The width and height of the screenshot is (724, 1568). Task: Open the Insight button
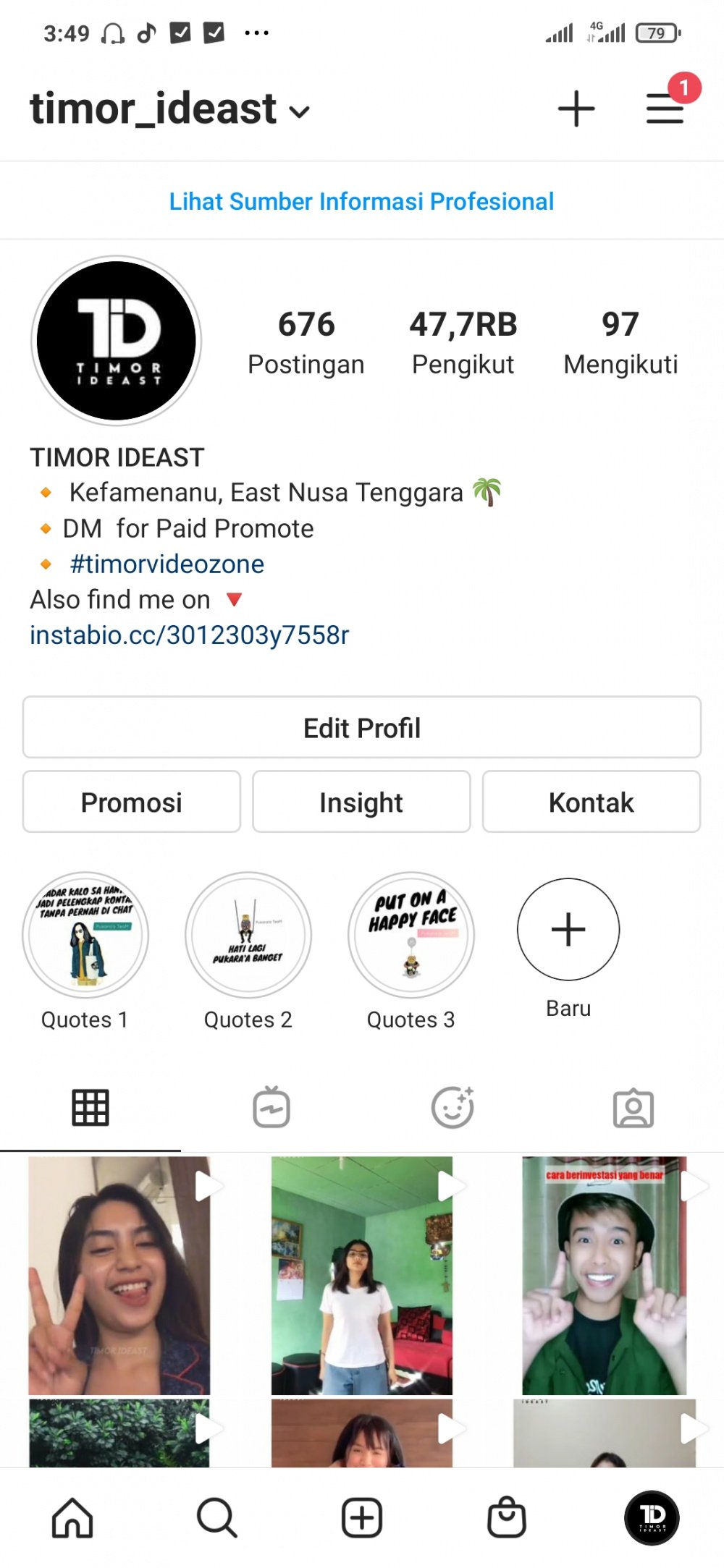361,802
